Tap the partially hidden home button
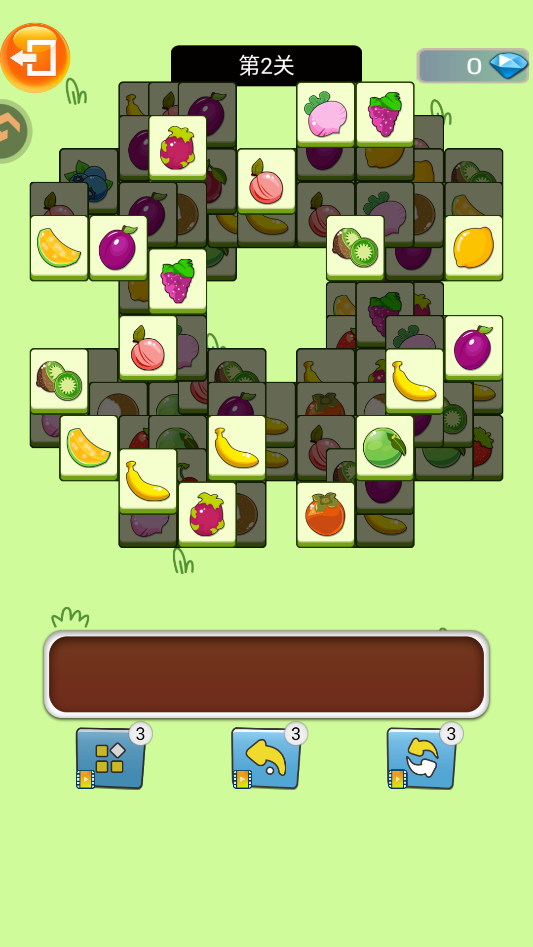This screenshot has height=947, width=533. point(13,131)
